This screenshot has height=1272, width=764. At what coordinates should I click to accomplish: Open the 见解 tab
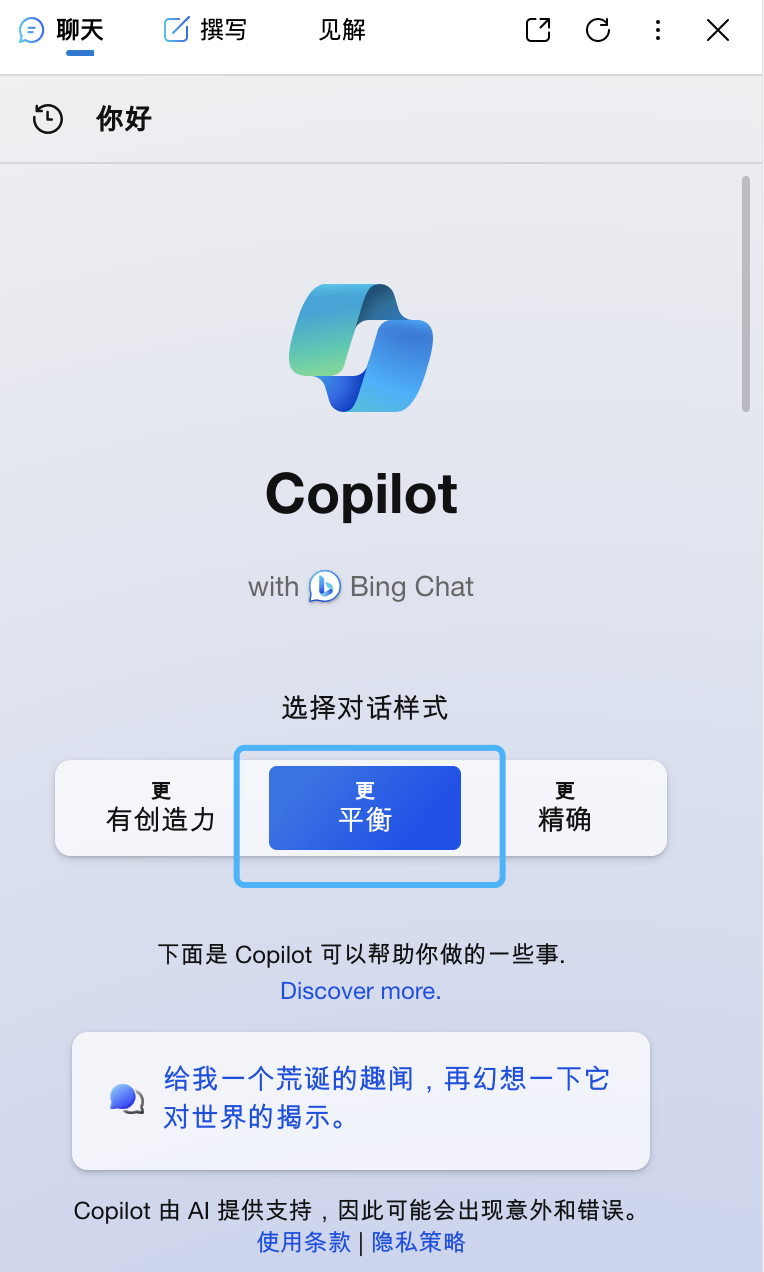click(342, 30)
